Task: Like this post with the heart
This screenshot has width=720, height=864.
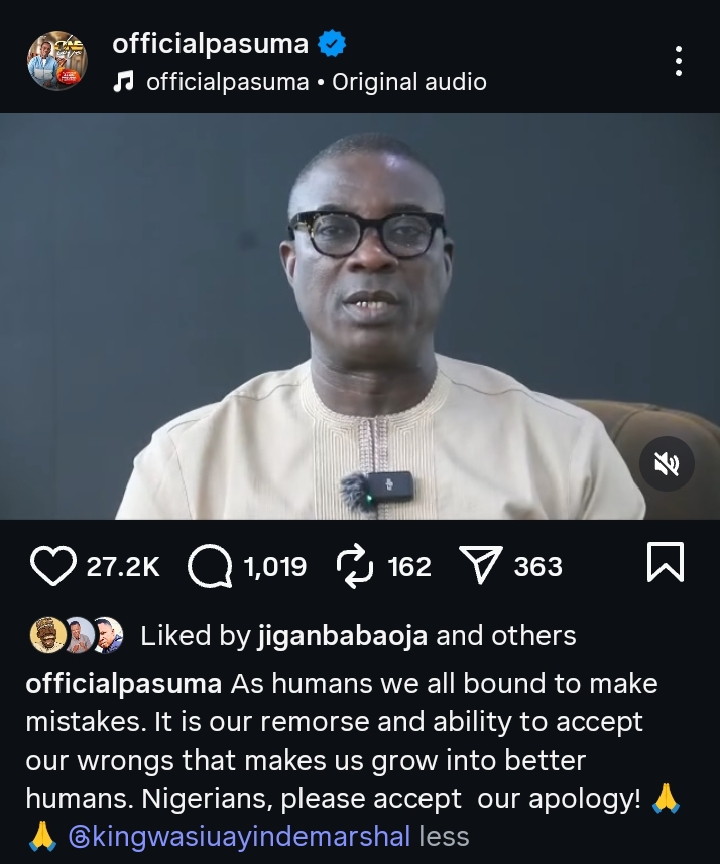Action: [53, 566]
